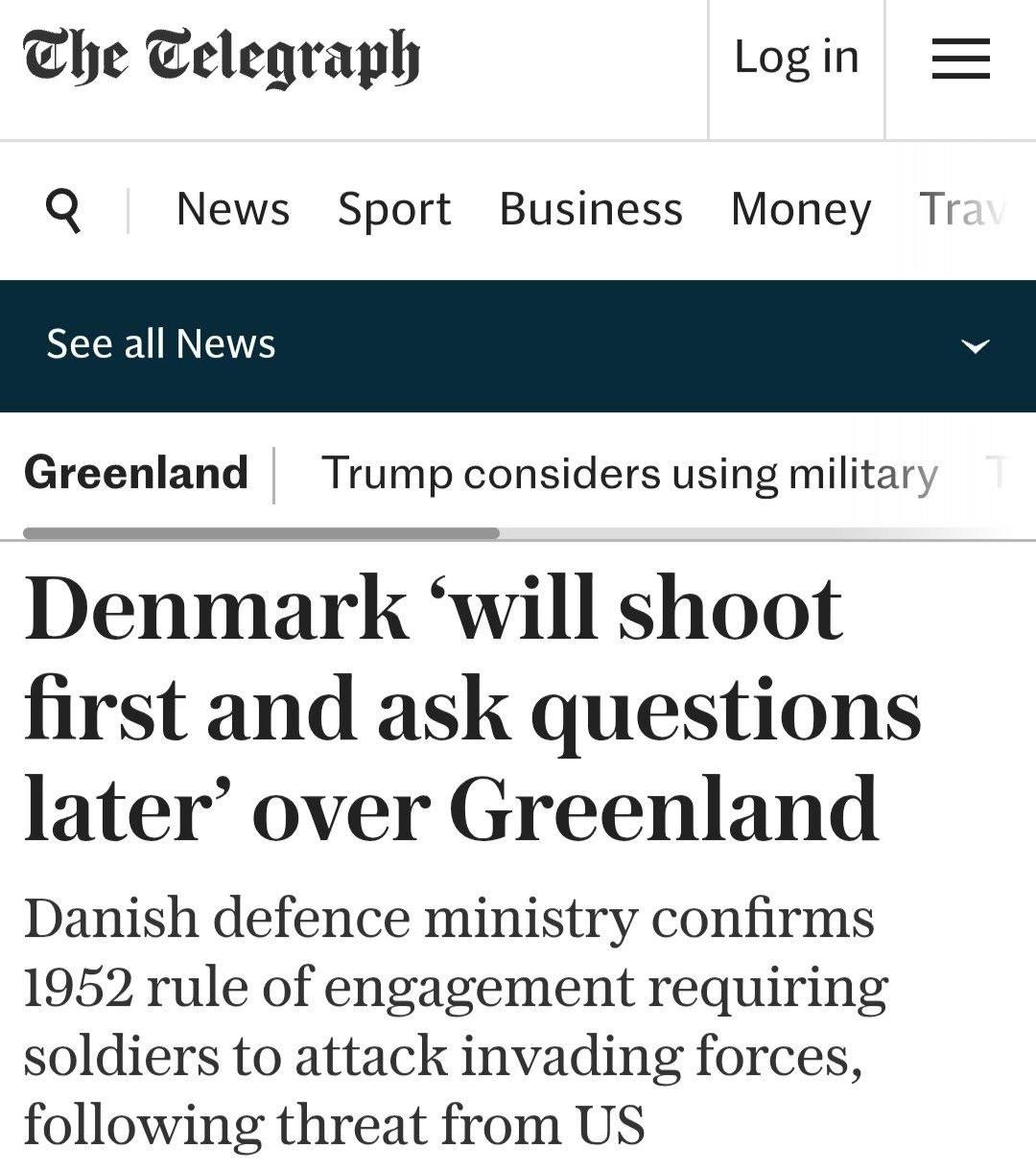Select the Money section
Screen dimensions: 1036x1169
[801, 209]
